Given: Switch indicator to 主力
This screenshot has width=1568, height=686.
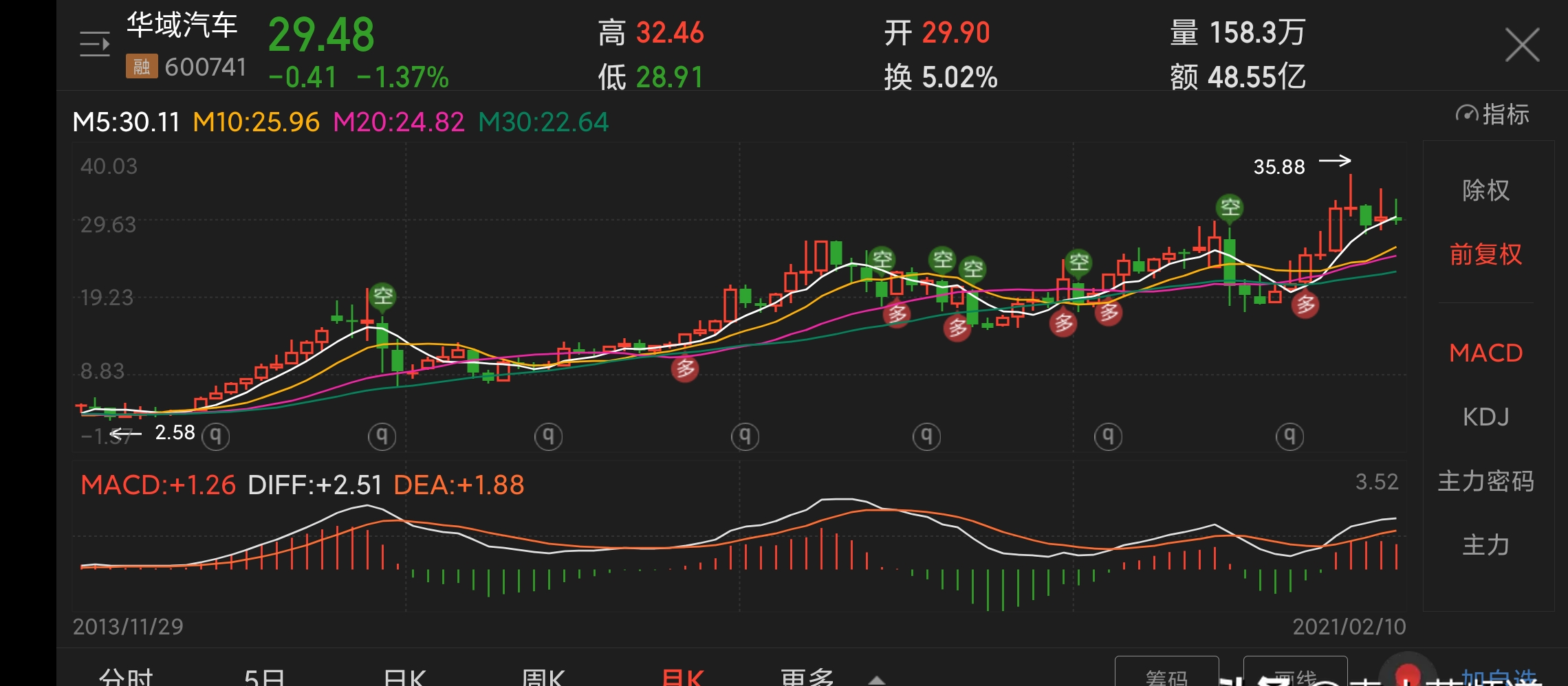Looking at the screenshot, I should pyautogui.click(x=1485, y=545).
